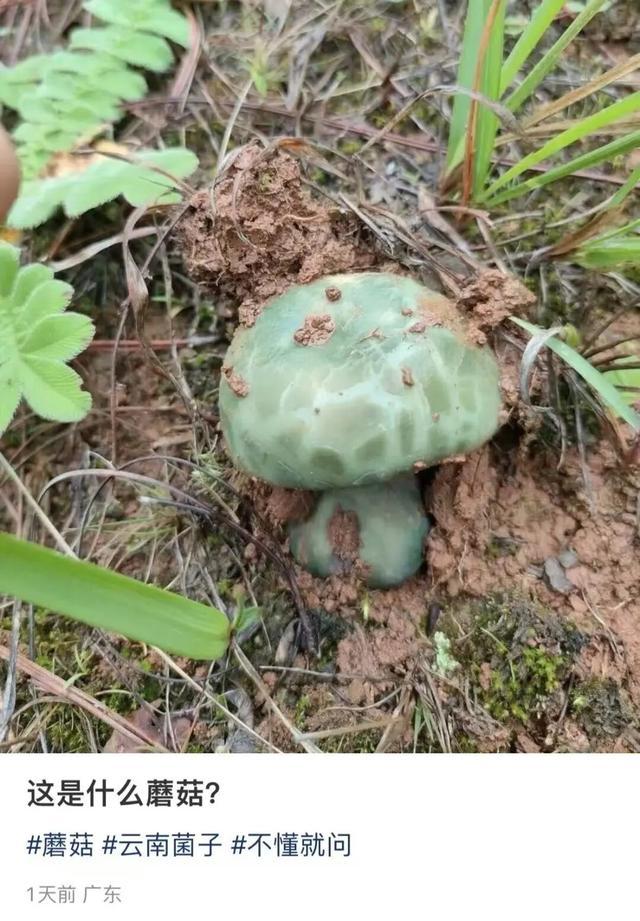The width and height of the screenshot is (640, 921).
Task: Open the #蘑菇 hashtag
Action: tap(60, 845)
